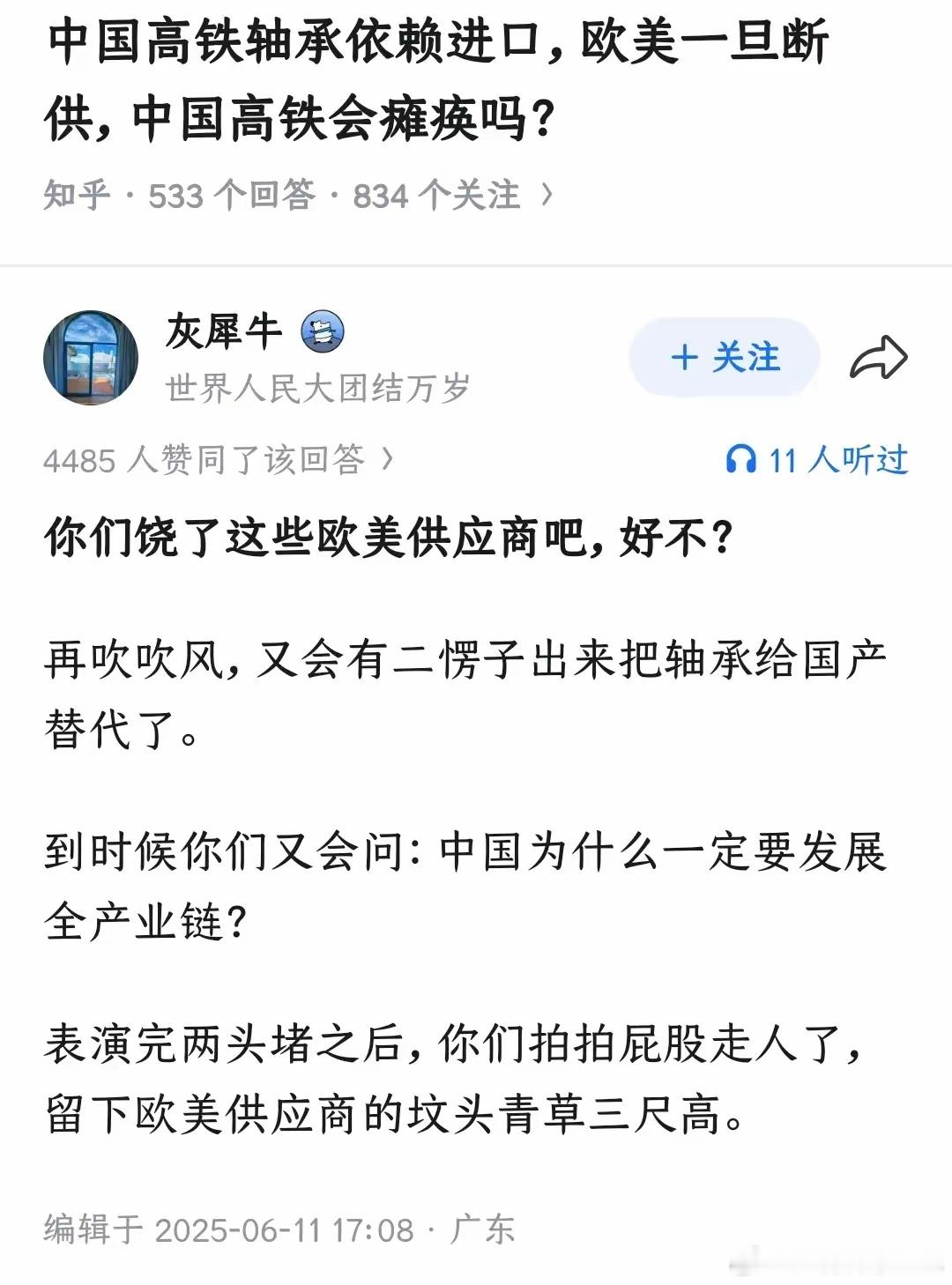Click the blue badge beside 灰犀牛's name
This screenshot has height=1285, width=952.
(322, 331)
